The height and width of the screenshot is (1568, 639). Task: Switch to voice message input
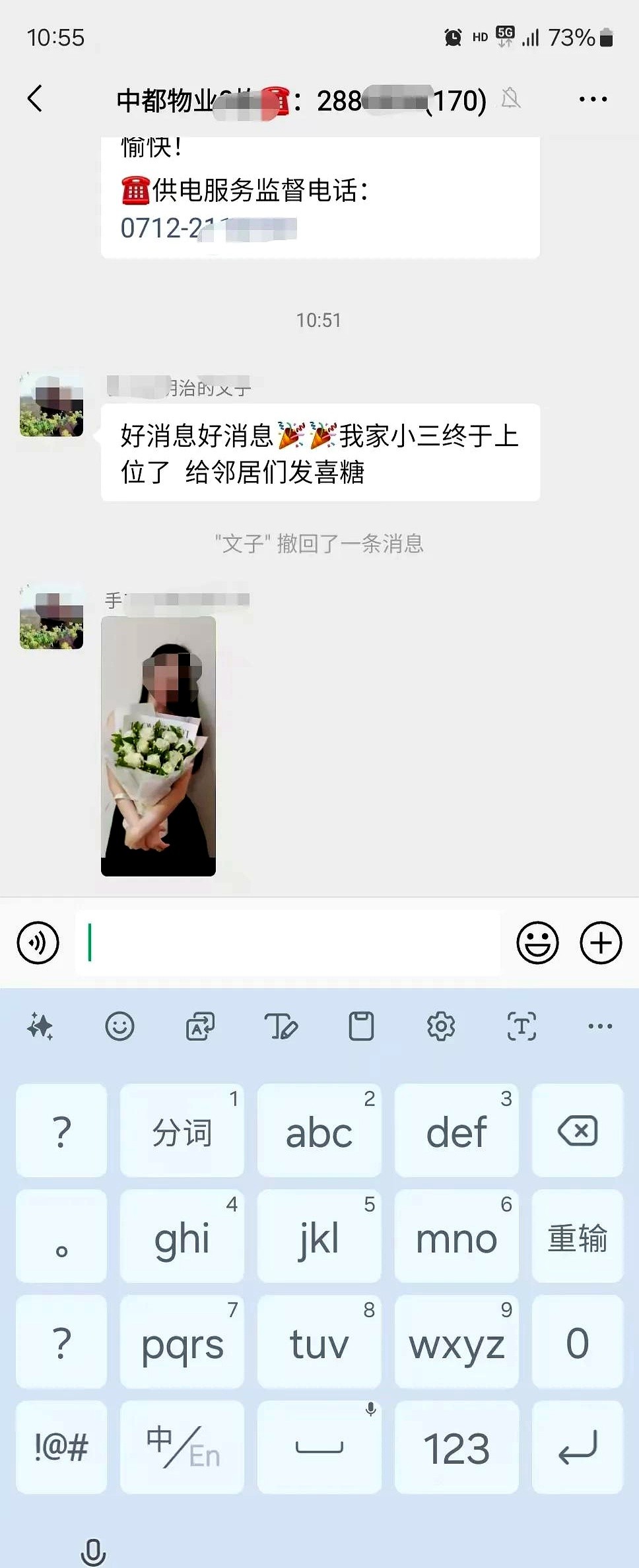coord(38,942)
